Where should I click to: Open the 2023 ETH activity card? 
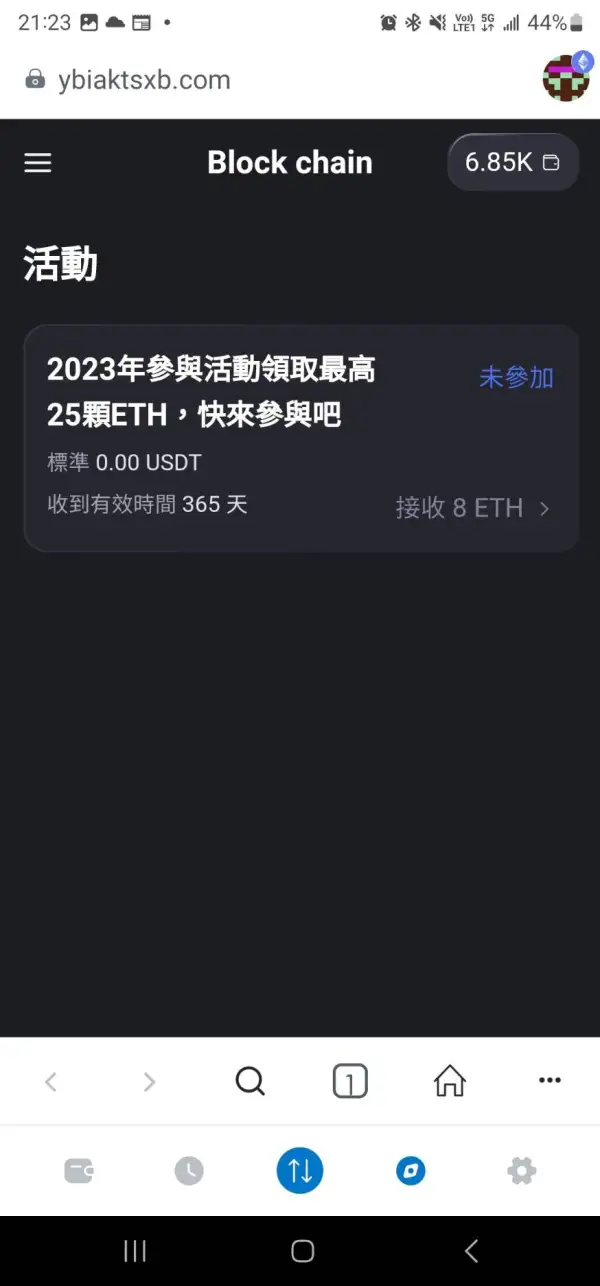[x=301, y=438]
